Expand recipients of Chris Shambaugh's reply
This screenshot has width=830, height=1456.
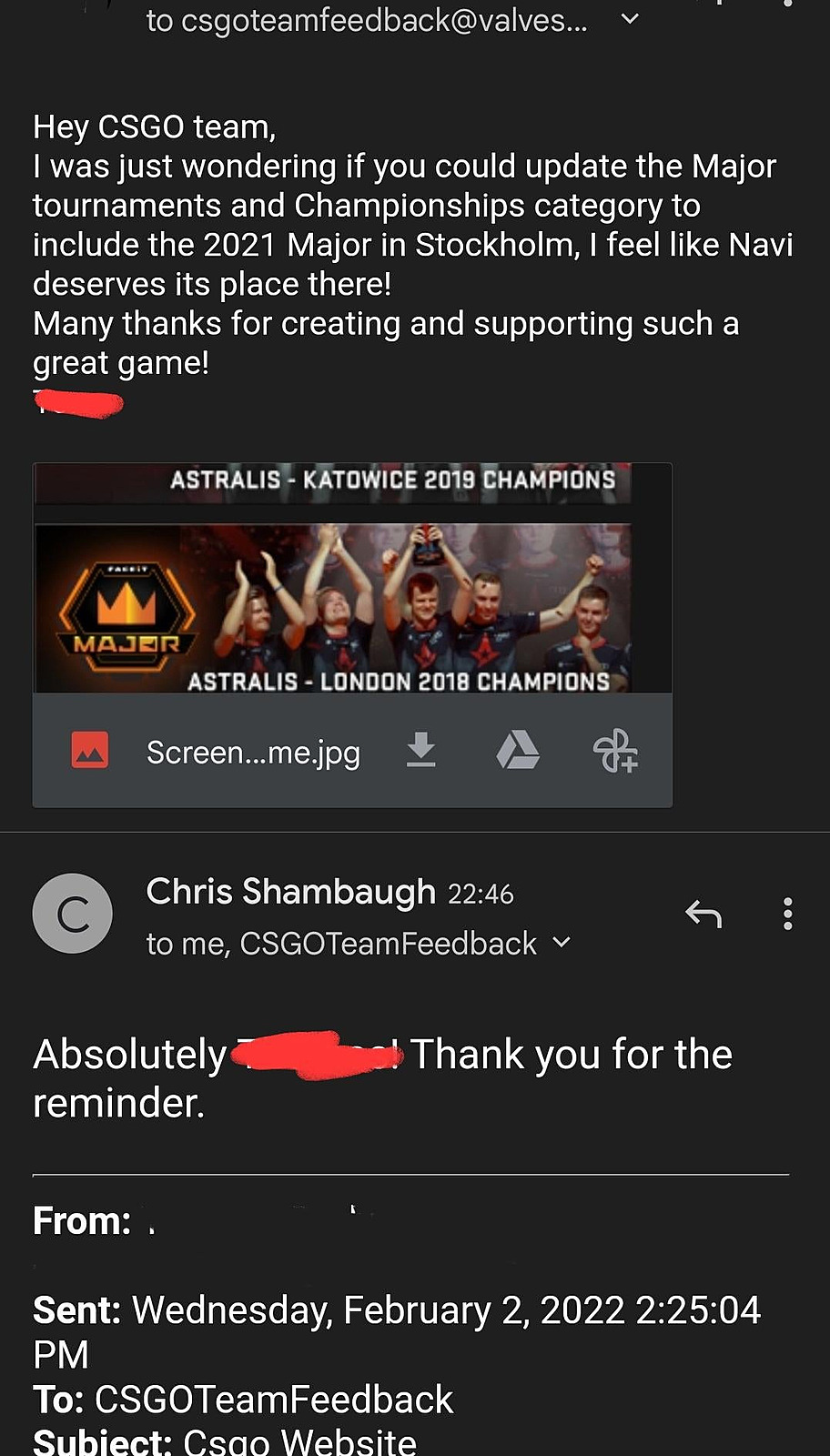[562, 943]
